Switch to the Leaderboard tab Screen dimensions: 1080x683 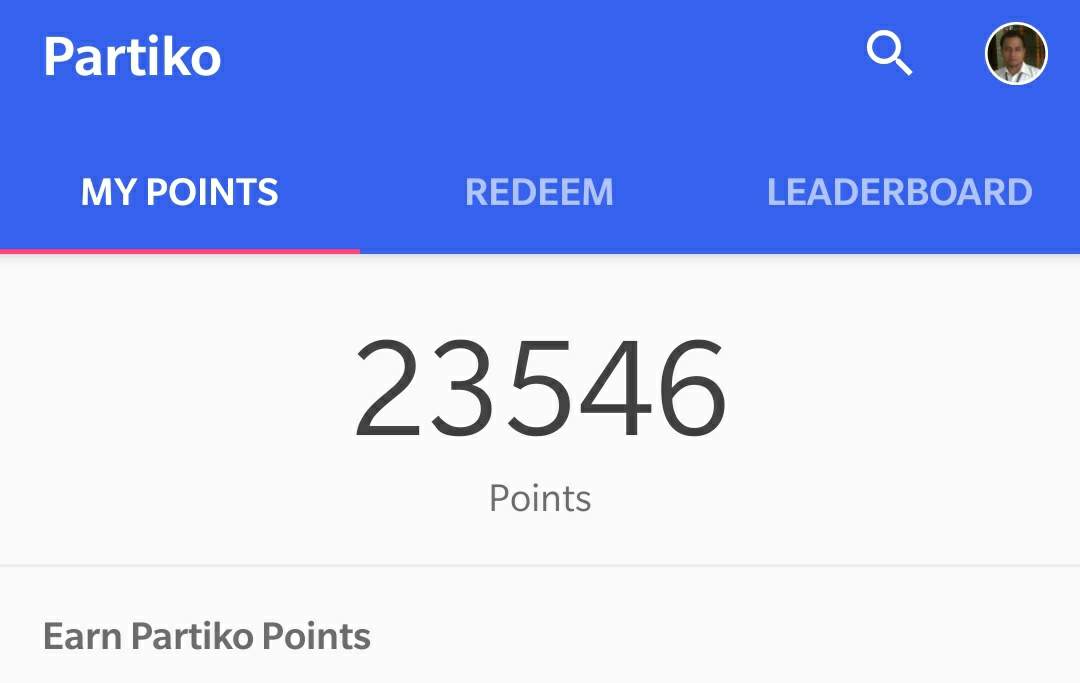click(899, 192)
